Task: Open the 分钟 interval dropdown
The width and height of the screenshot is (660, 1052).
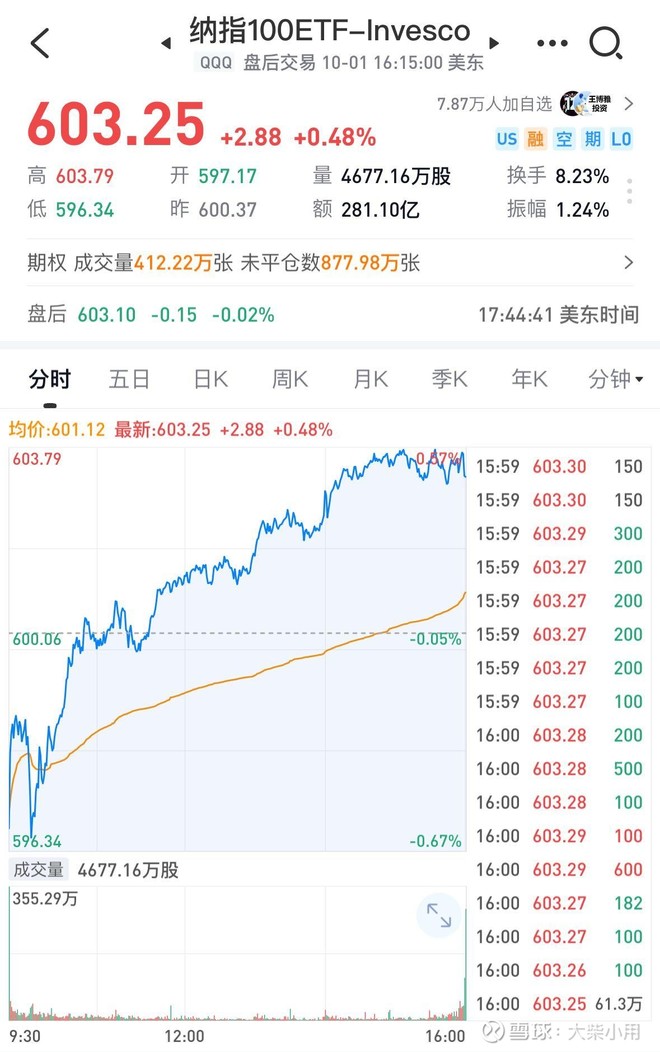Action: (x=615, y=379)
